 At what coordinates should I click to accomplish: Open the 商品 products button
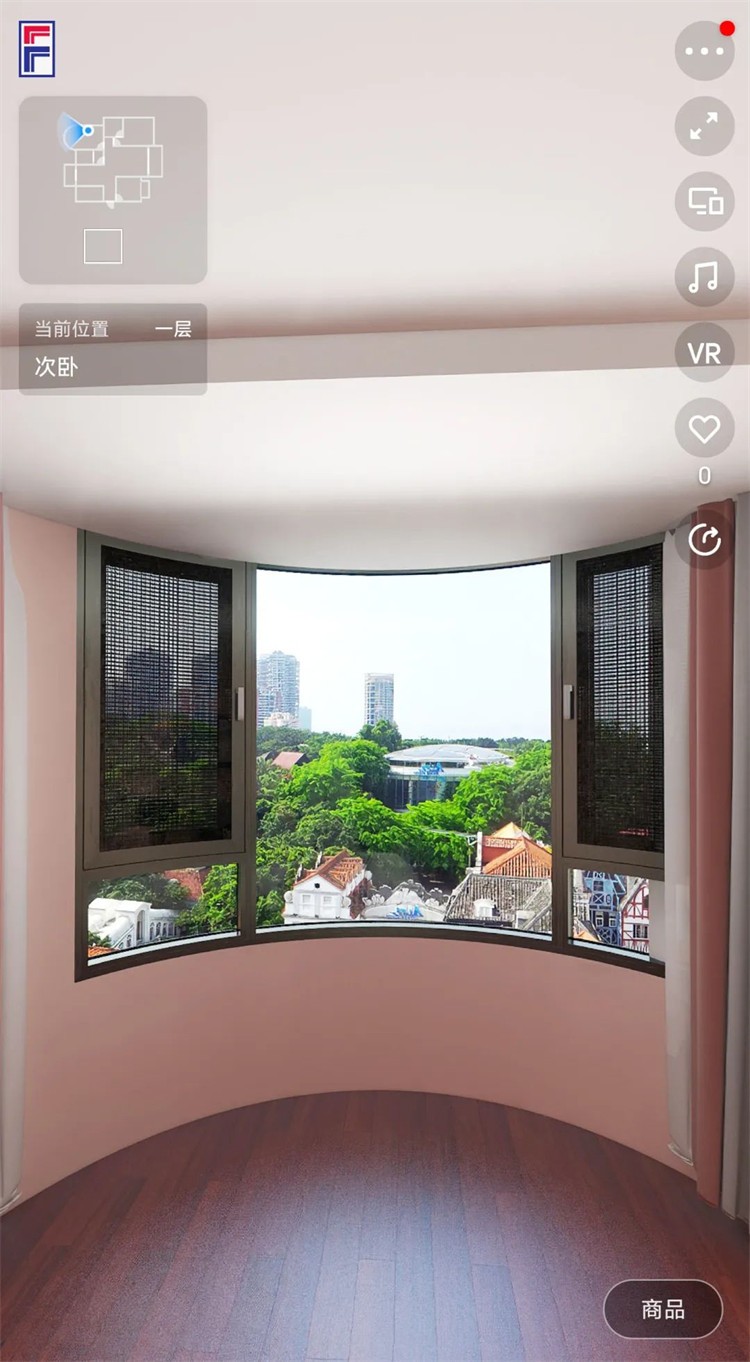click(x=663, y=1309)
